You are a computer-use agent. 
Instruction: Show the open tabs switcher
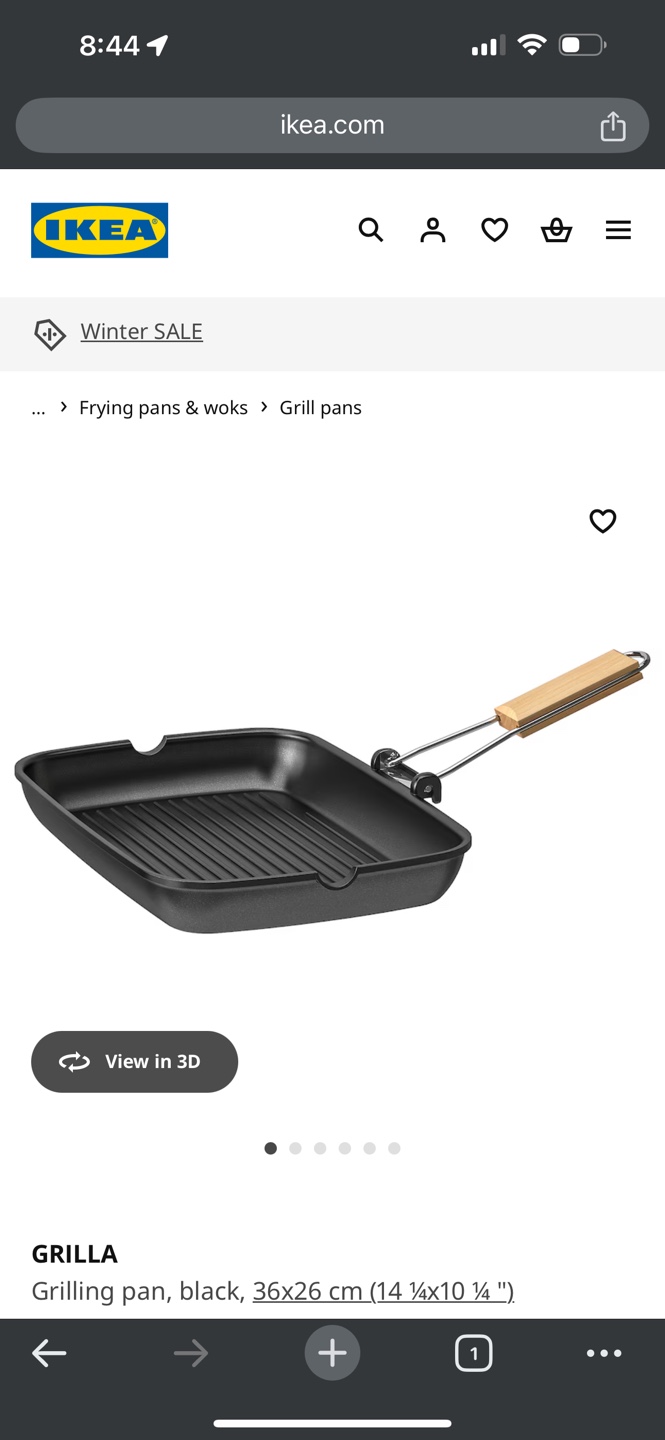tap(473, 1354)
